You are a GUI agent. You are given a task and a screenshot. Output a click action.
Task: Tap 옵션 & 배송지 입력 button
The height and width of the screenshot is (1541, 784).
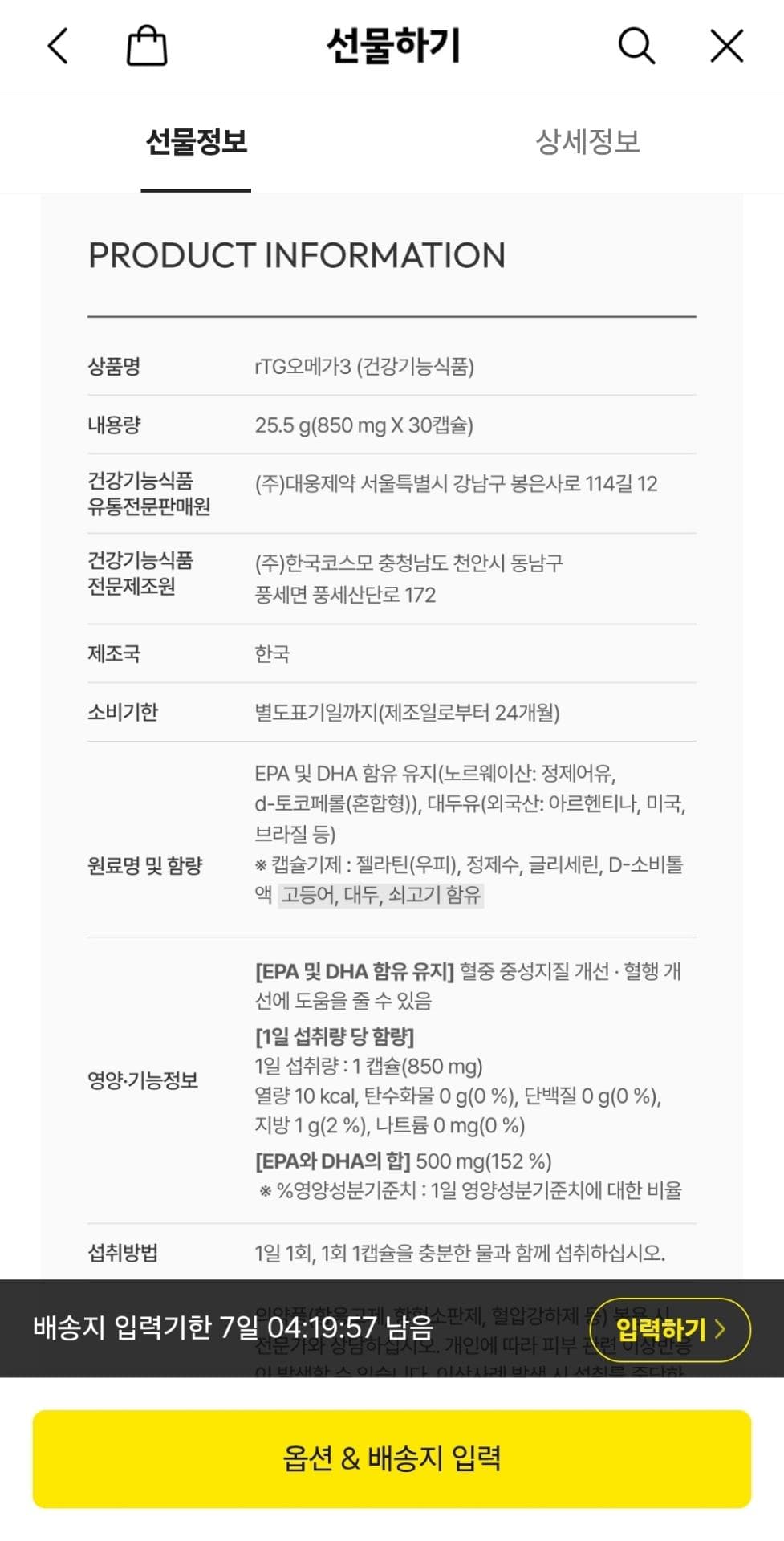tap(392, 1458)
